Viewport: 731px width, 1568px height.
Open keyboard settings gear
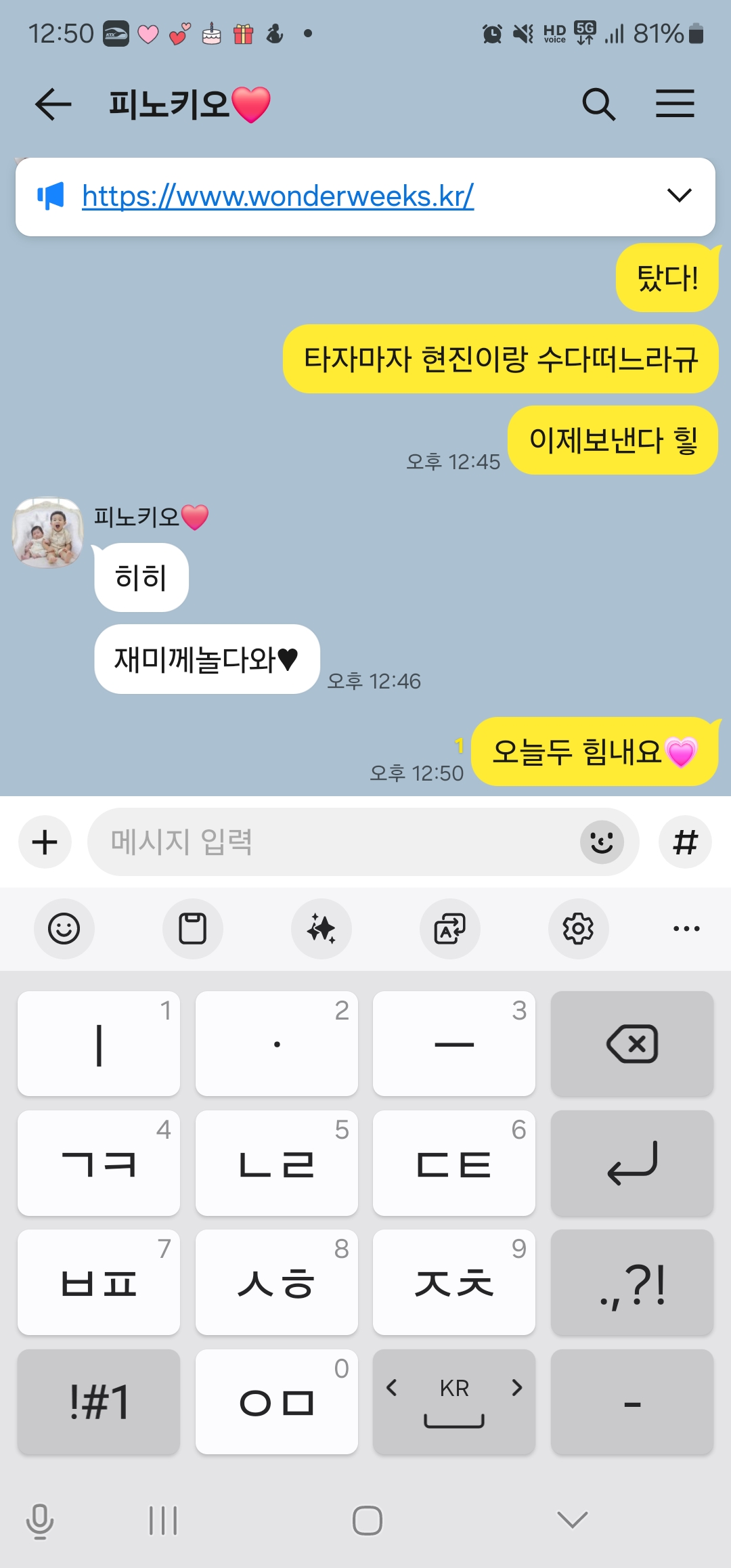pos(578,928)
